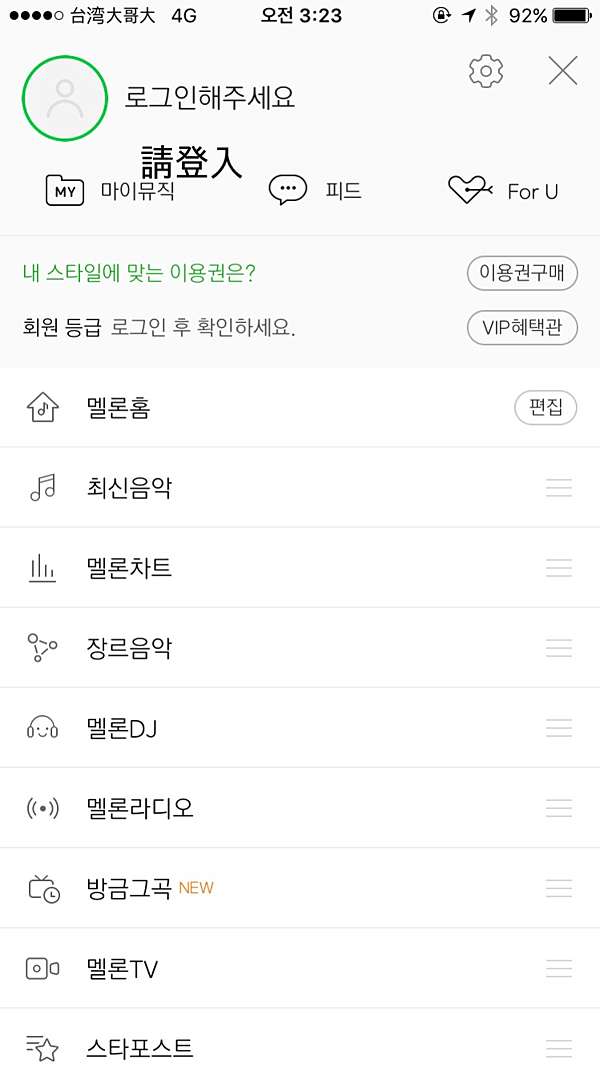Tap 로그인해주세요 to sign in
Viewport: 600px width, 1067px height.
point(210,97)
